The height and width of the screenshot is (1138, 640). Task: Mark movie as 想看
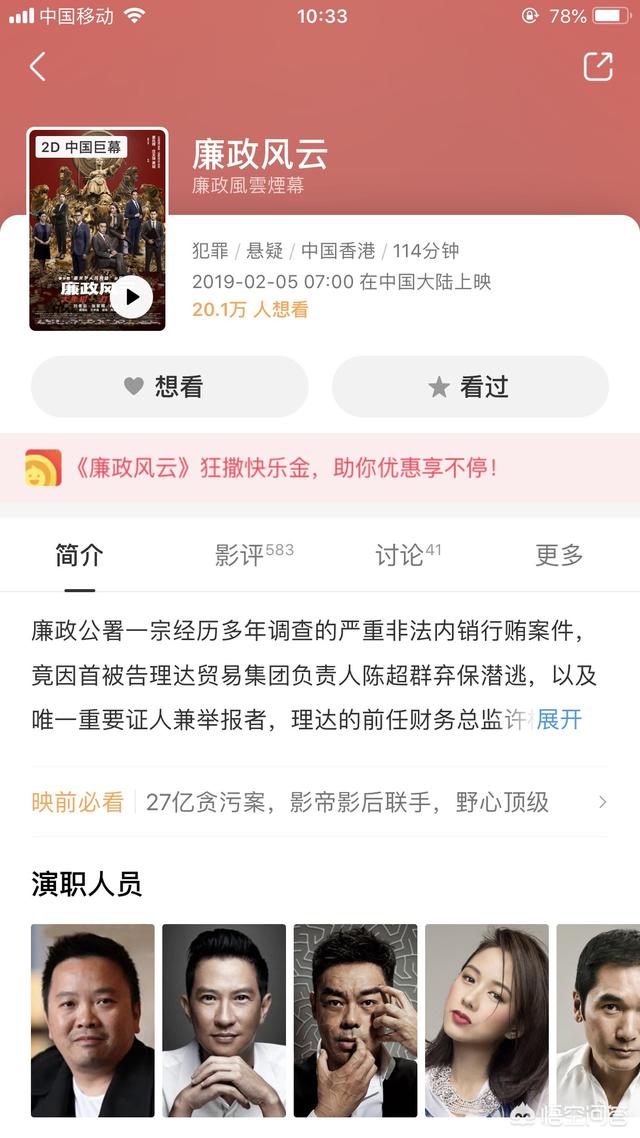click(169, 387)
